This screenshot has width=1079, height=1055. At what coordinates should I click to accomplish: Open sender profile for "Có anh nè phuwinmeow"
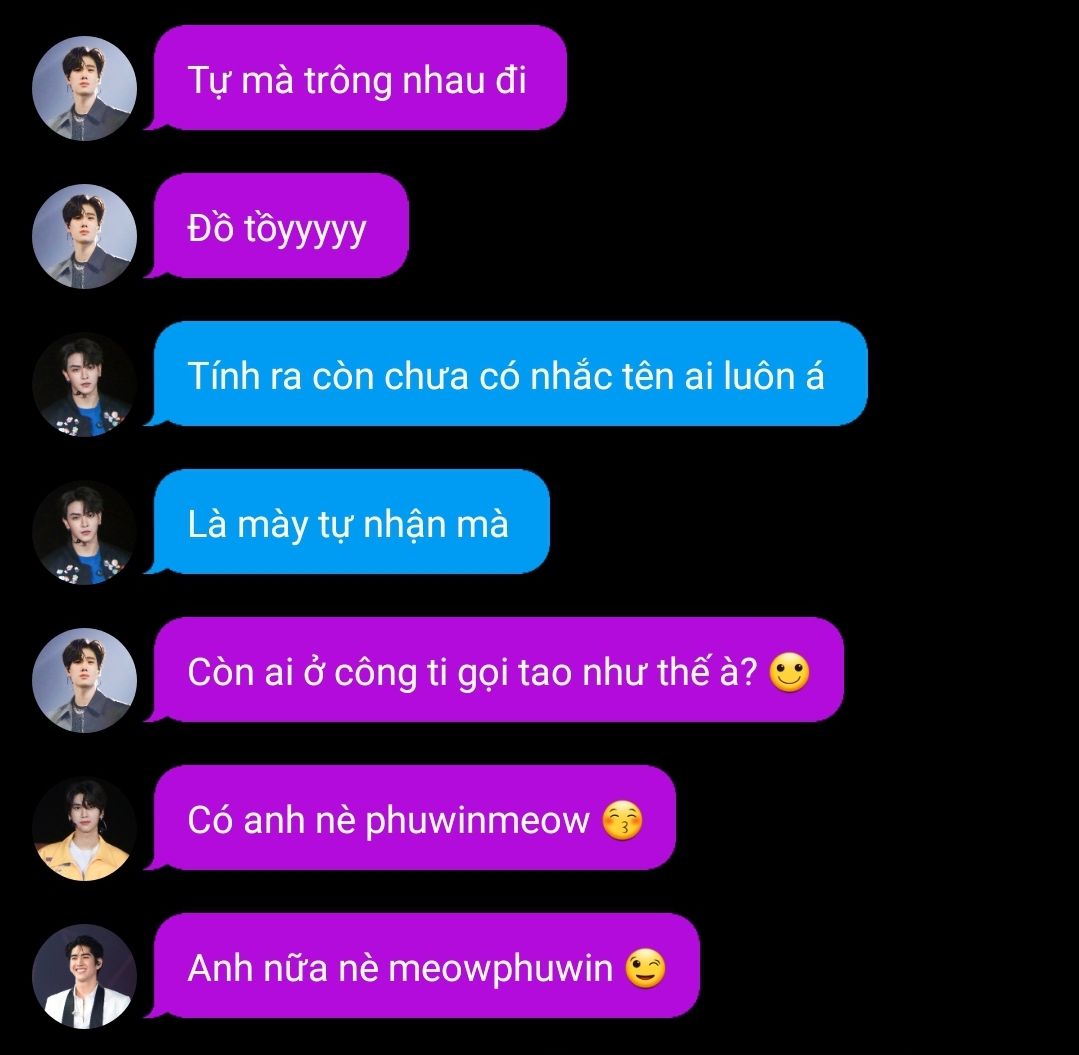point(84,829)
